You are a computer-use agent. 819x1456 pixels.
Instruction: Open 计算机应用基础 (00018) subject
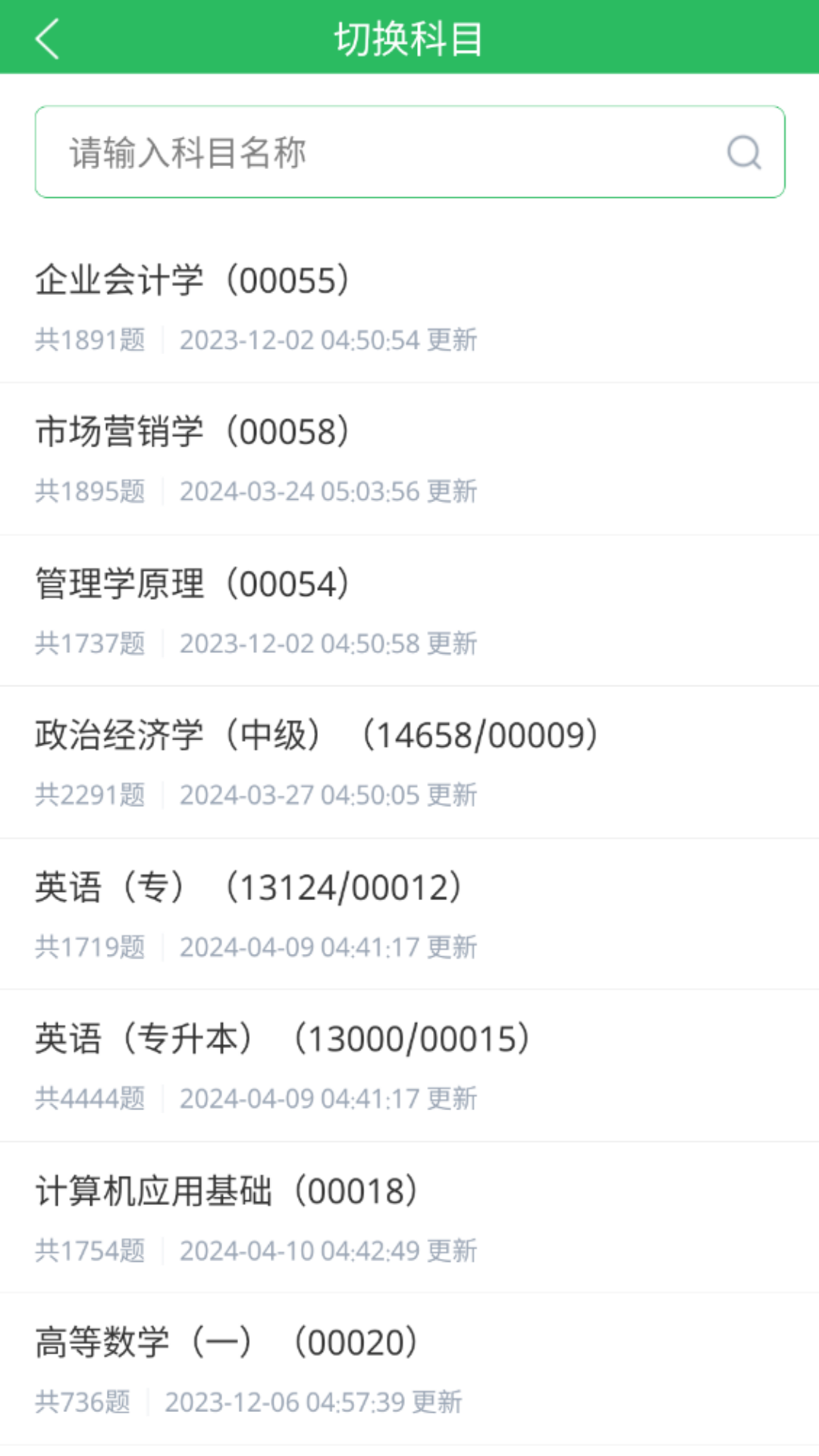(x=409, y=1217)
